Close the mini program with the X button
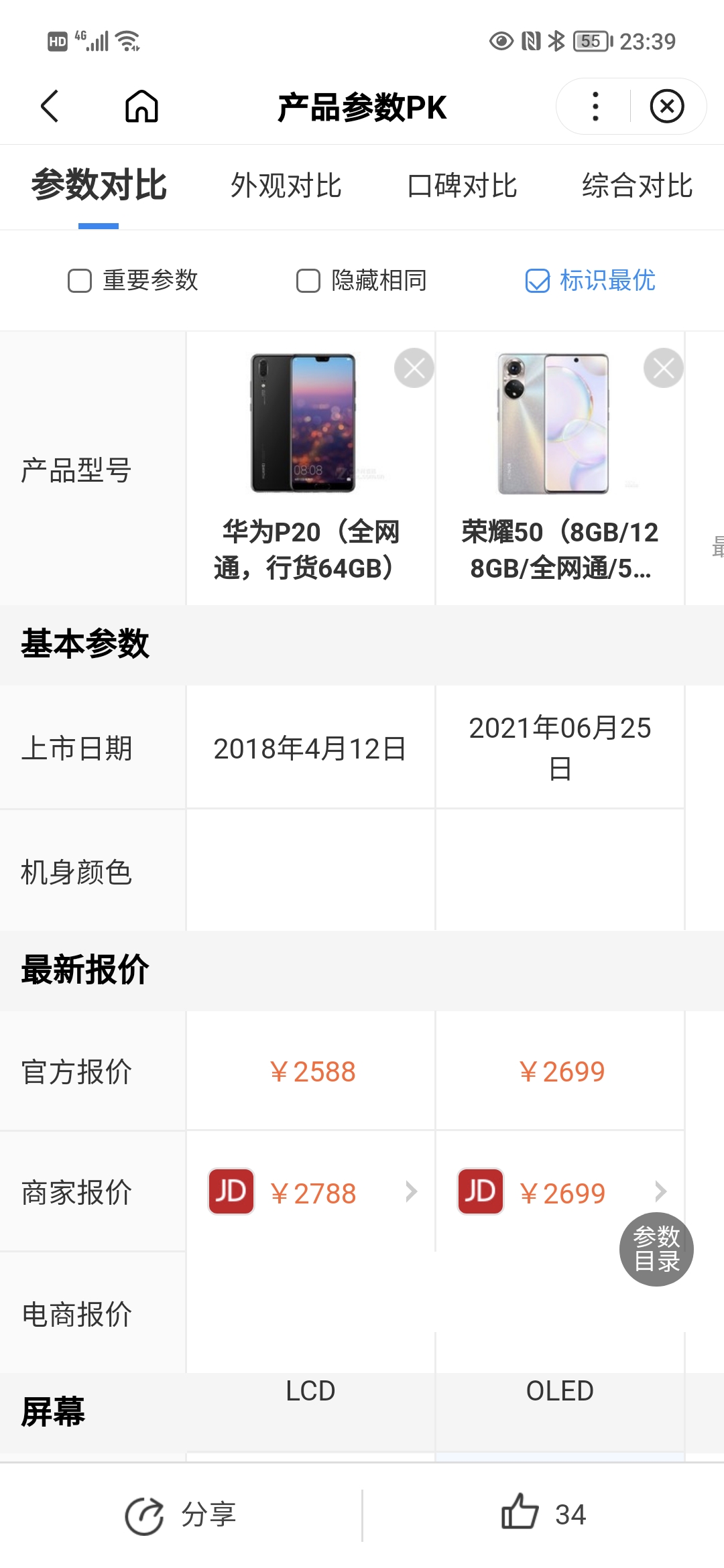Screen dimensions: 724x1568 (667, 106)
